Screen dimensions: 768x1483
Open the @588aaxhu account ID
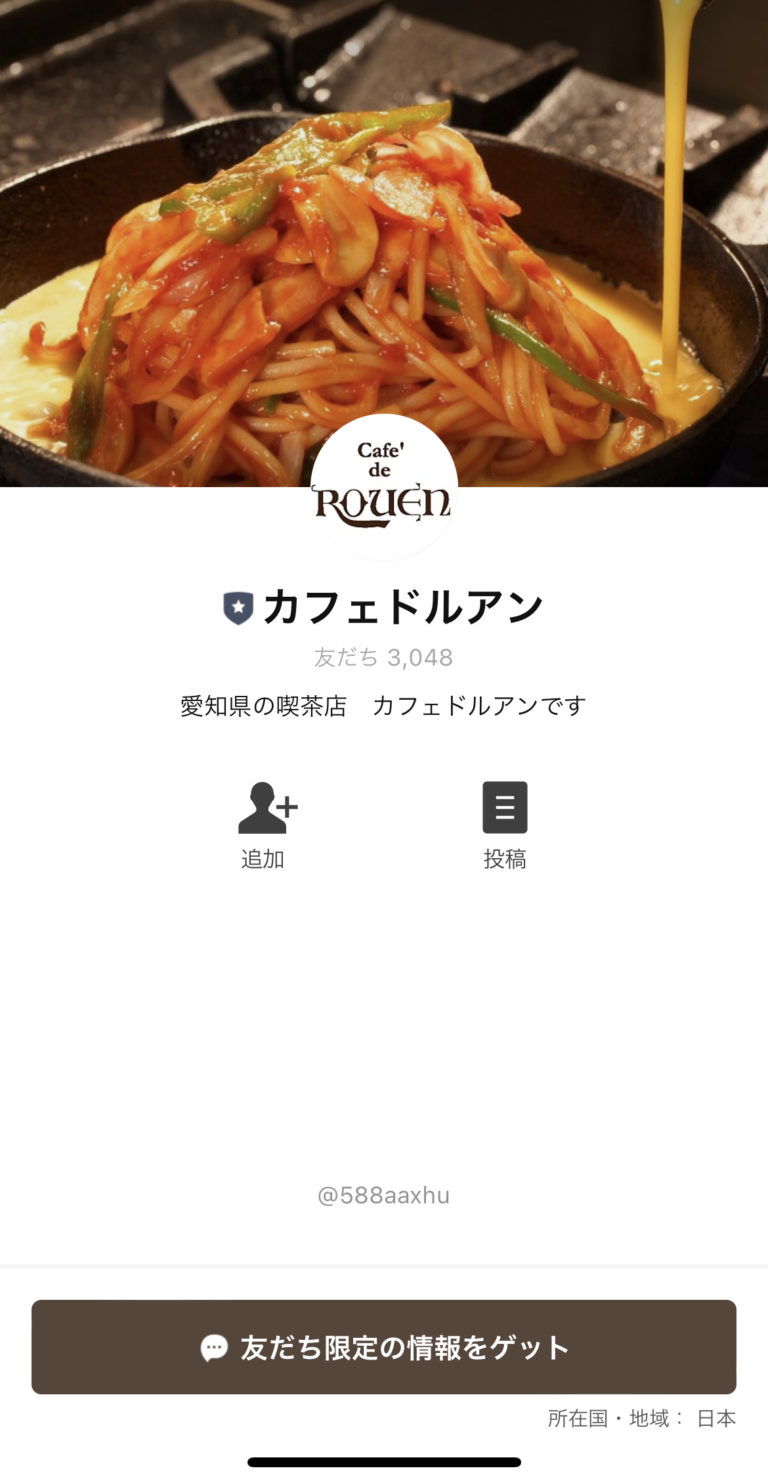(x=384, y=1194)
